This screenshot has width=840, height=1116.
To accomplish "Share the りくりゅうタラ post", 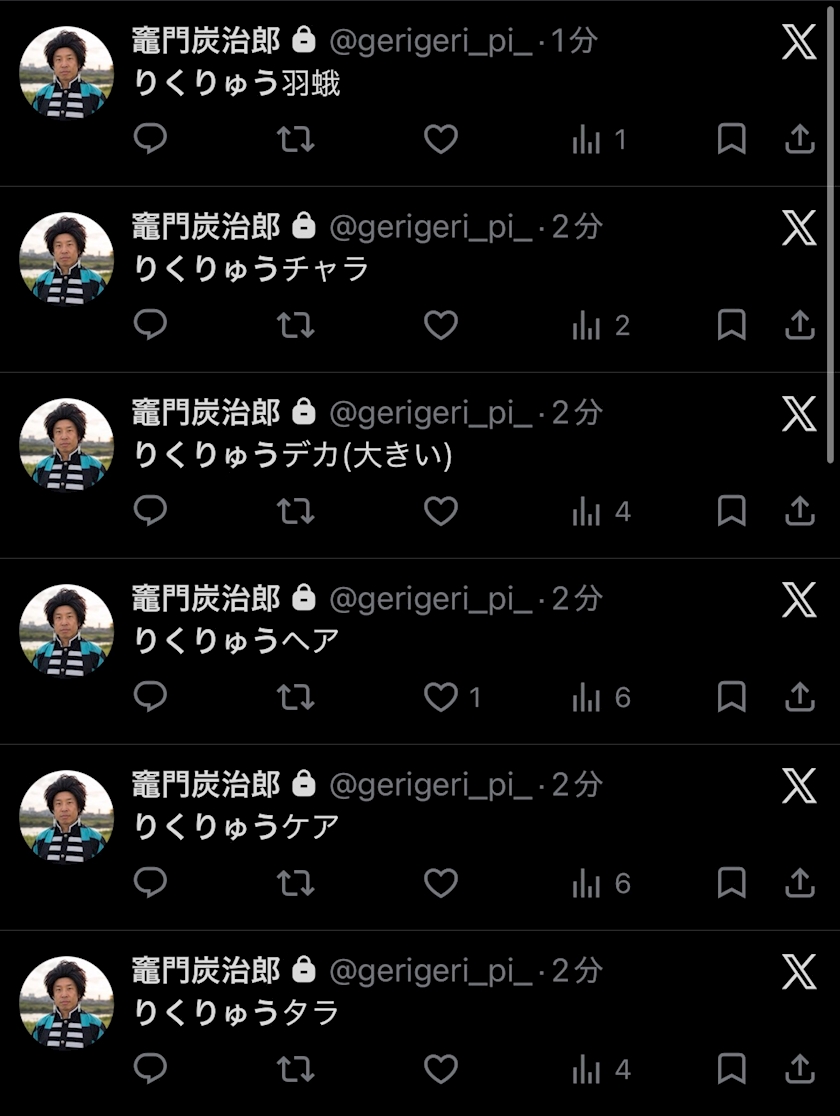I will tap(799, 1068).
